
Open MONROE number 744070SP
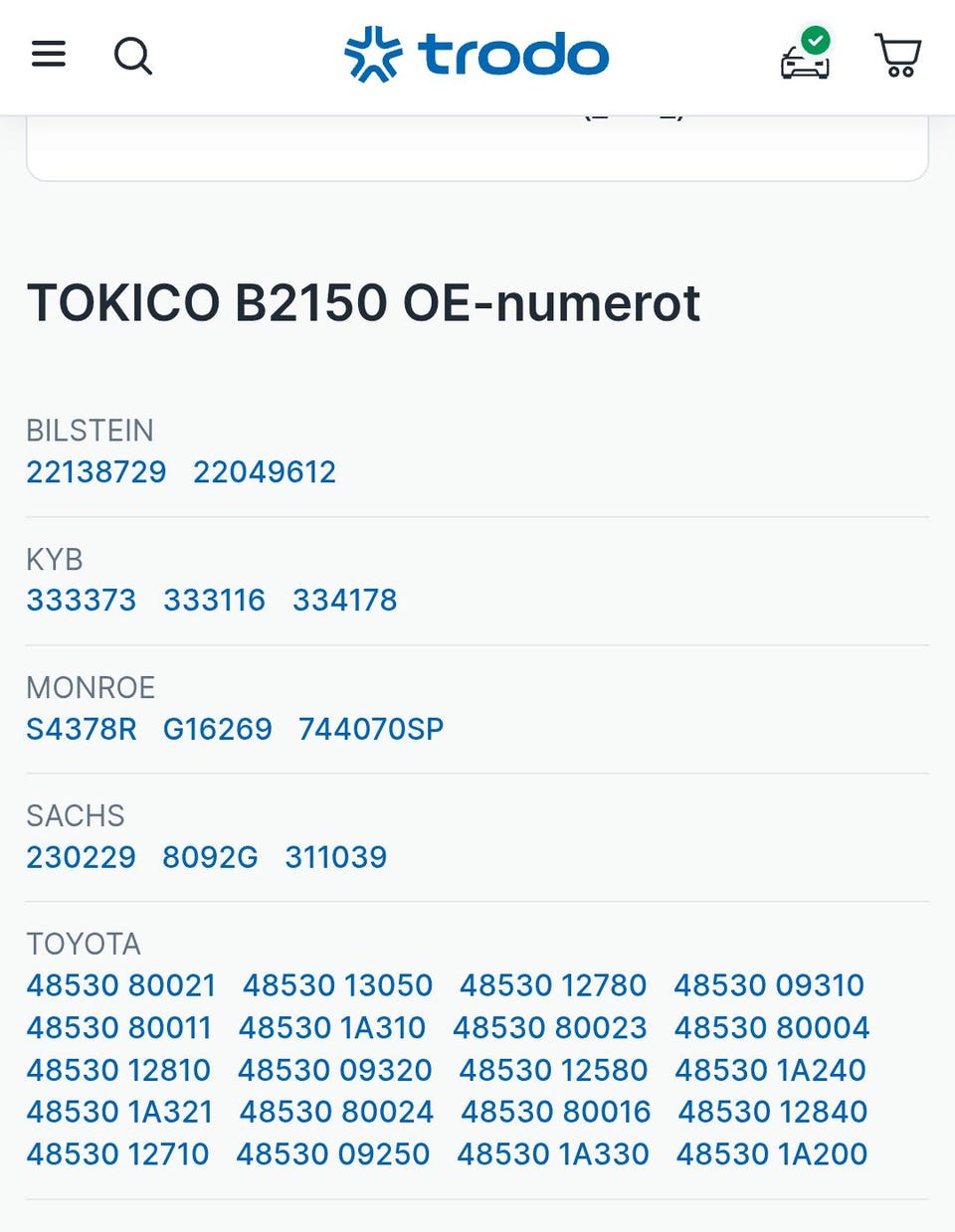tap(371, 729)
